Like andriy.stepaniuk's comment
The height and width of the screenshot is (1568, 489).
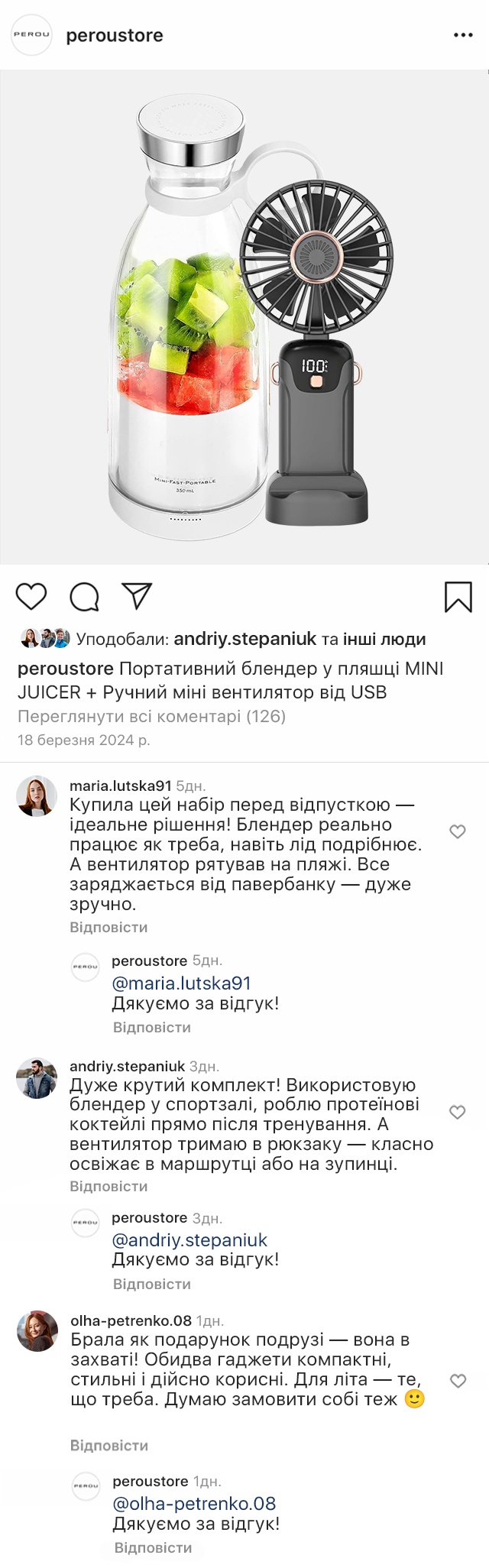coord(458,1112)
